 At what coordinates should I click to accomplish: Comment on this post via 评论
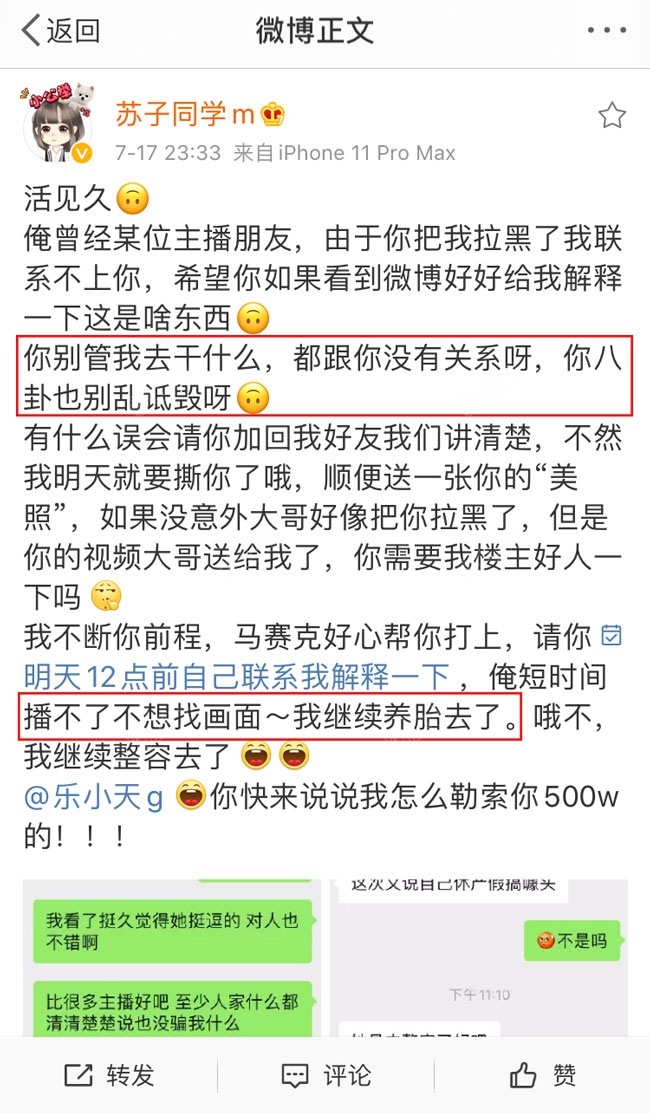[326, 1075]
